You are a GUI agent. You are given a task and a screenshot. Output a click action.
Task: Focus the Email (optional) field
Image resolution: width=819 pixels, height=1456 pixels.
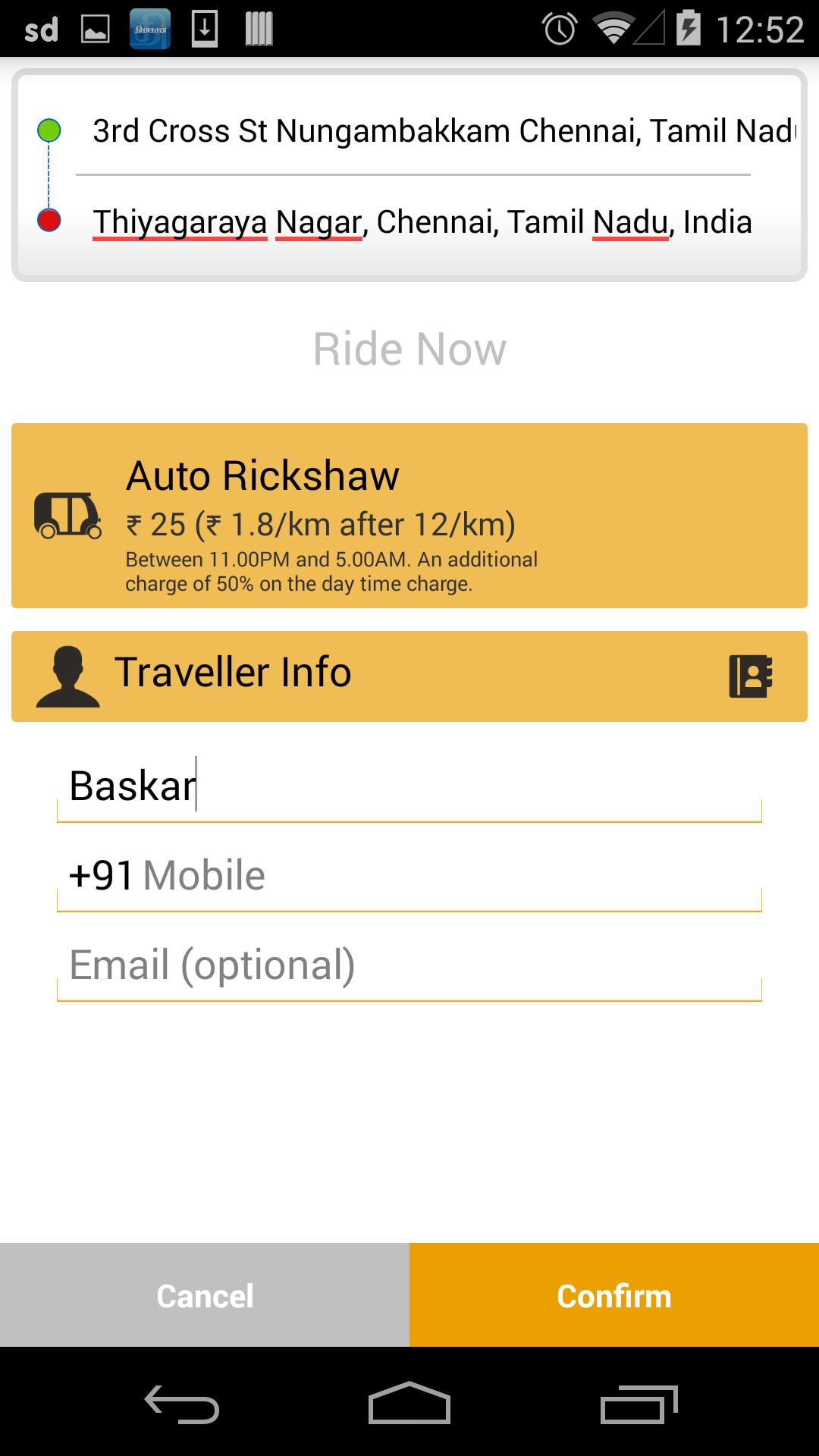pos(409,965)
